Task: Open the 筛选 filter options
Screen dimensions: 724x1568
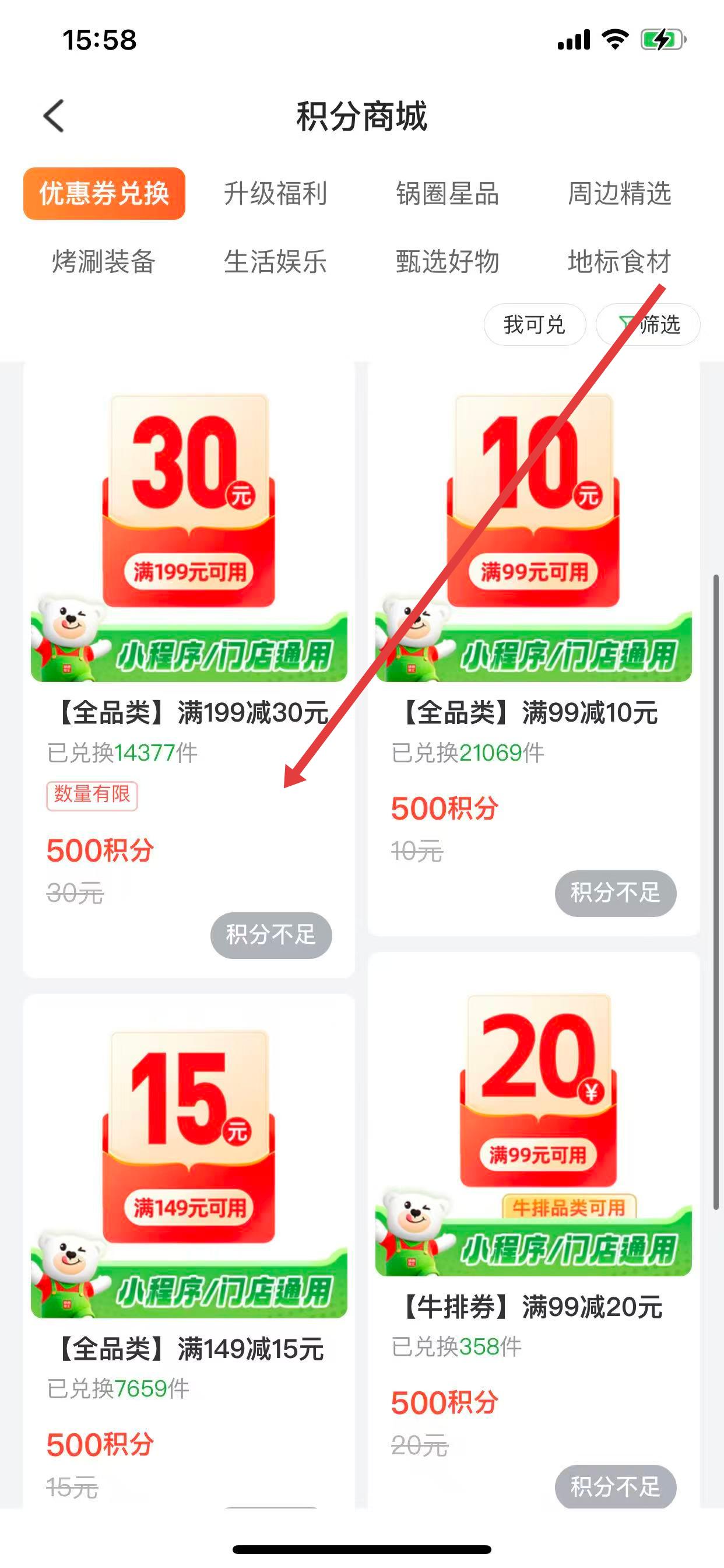Action: click(x=648, y=324)
